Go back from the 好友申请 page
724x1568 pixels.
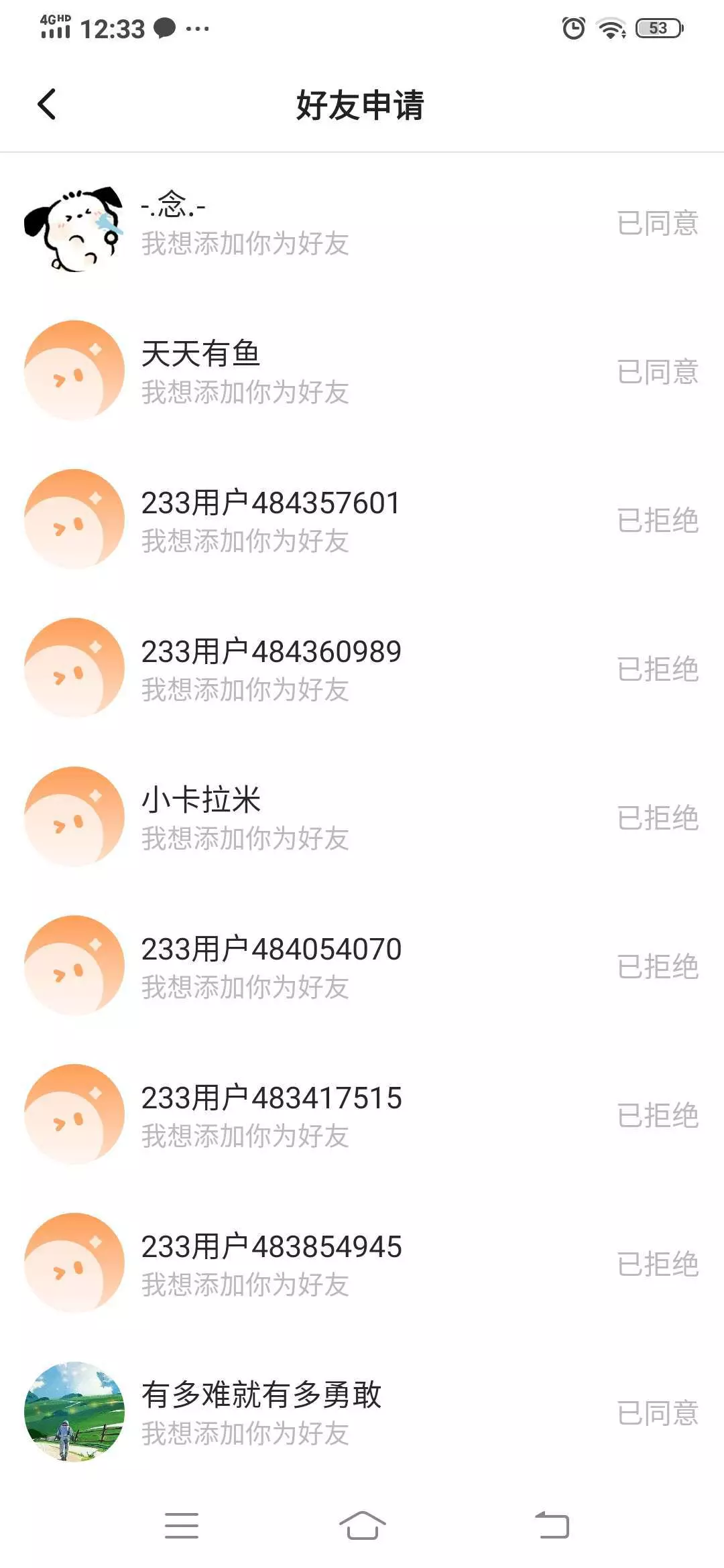pyautogui.click(x=47, y=105)
